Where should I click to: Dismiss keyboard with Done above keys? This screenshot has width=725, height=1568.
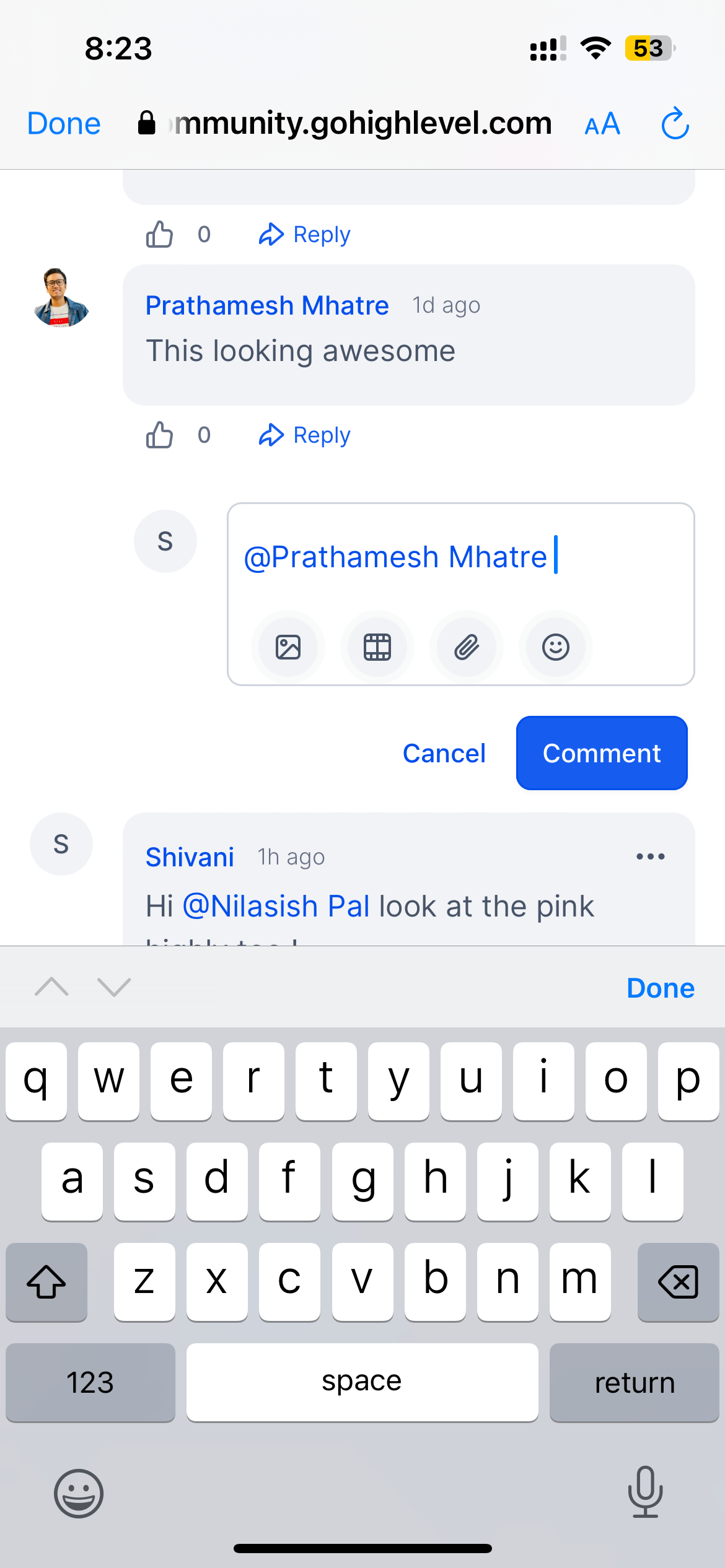(660, 988)
